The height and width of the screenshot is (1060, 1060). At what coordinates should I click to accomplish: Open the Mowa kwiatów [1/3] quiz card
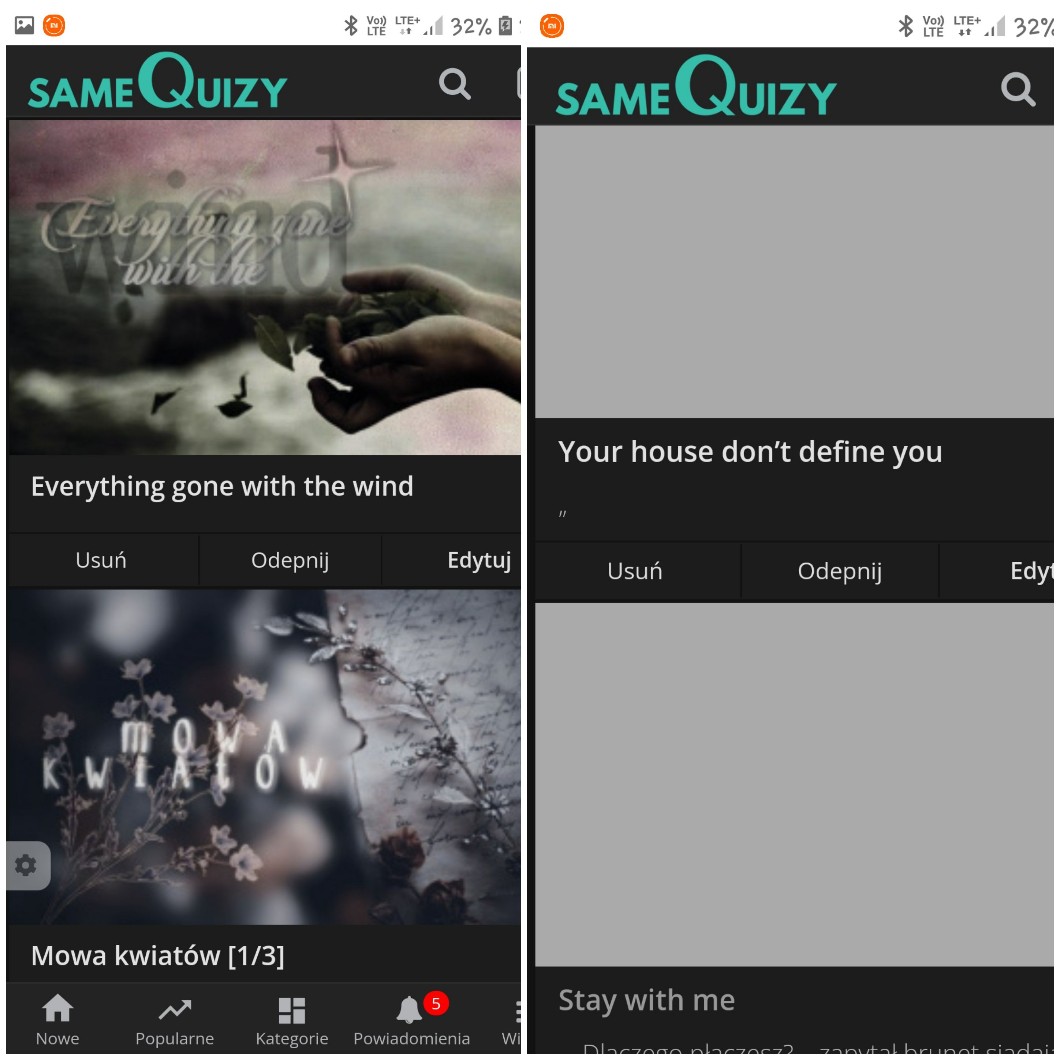[158, 956]
